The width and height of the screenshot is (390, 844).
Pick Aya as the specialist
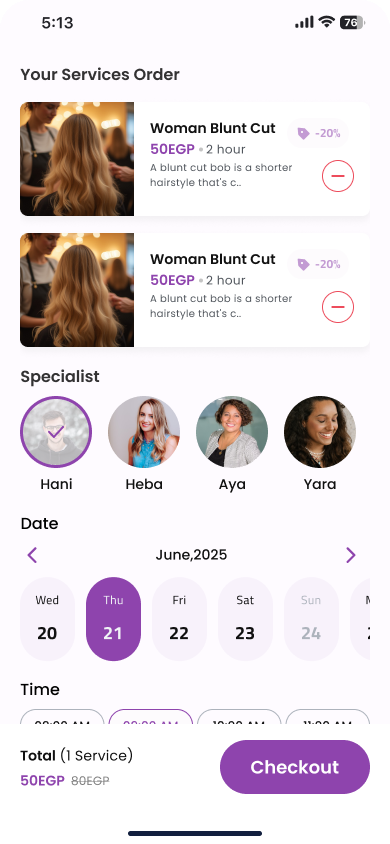232,432
